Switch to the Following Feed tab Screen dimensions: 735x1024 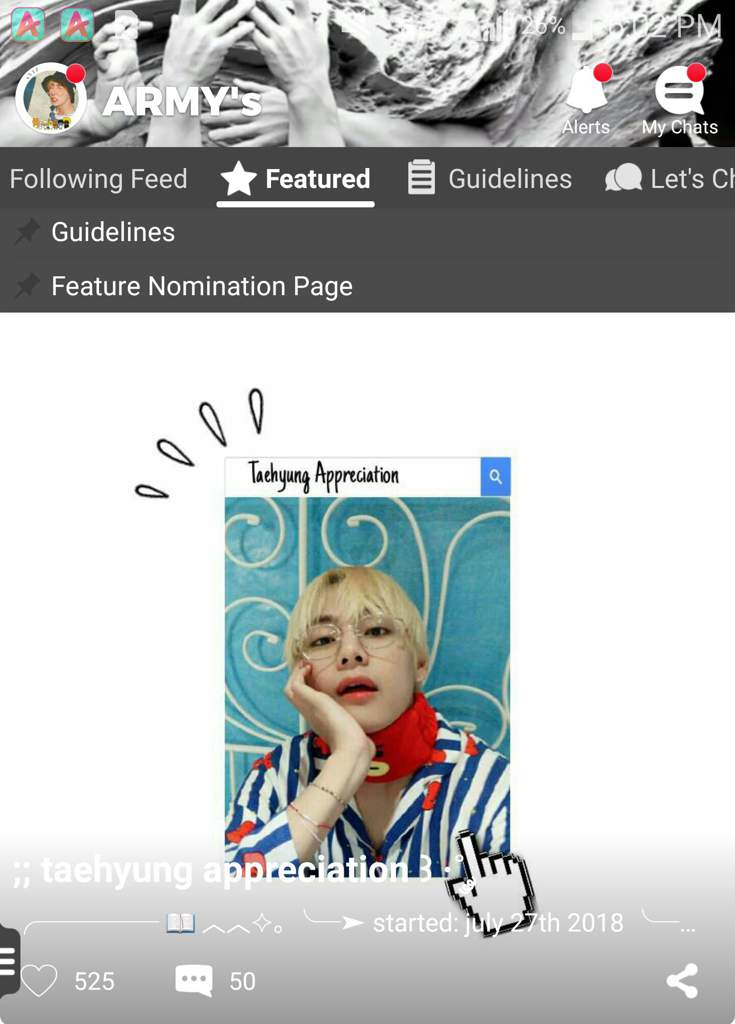pyautogui.click(x=98, y=179)
